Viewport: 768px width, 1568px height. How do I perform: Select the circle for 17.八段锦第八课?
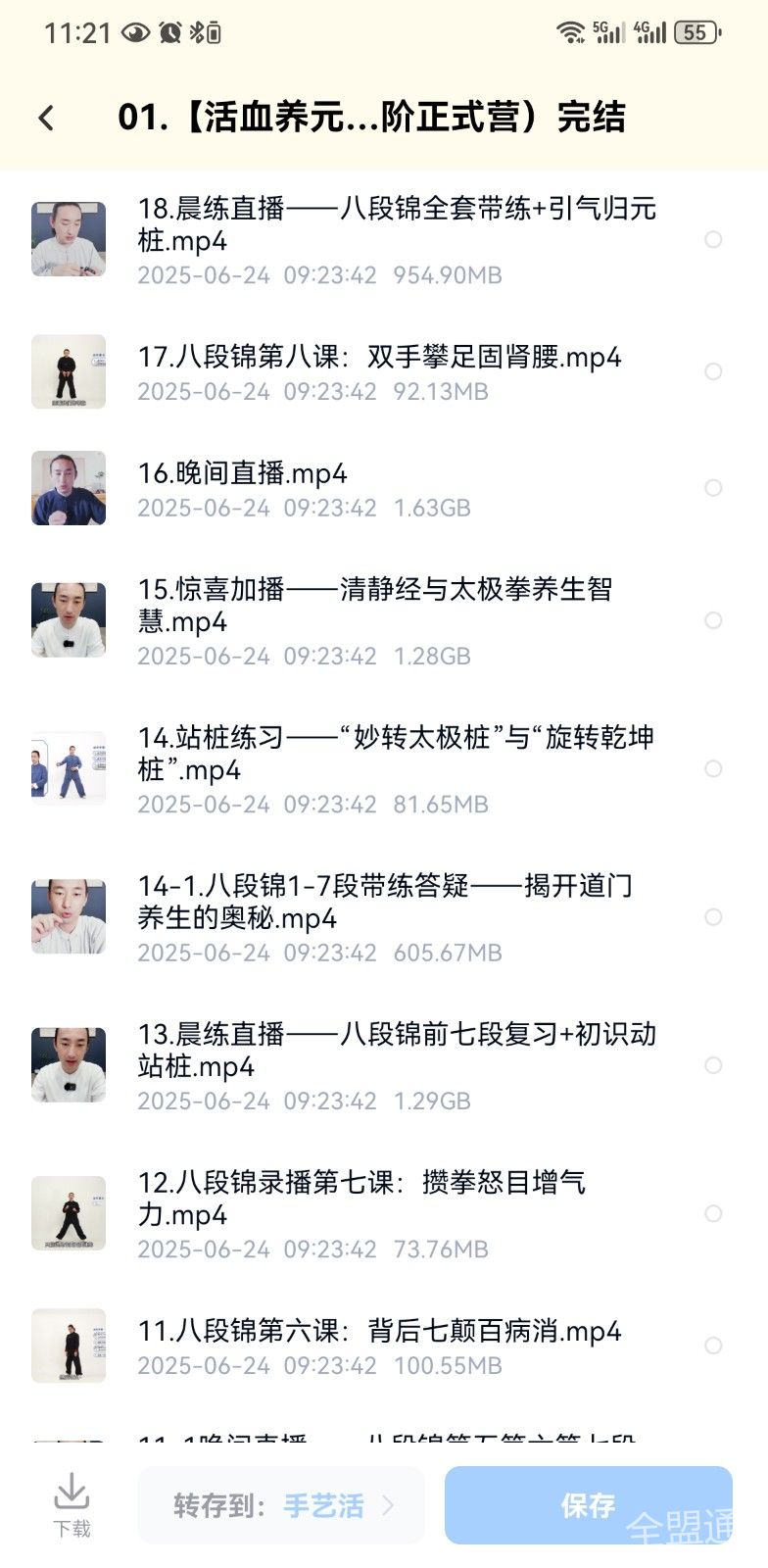pyautogui.click(x=713, y=371)
